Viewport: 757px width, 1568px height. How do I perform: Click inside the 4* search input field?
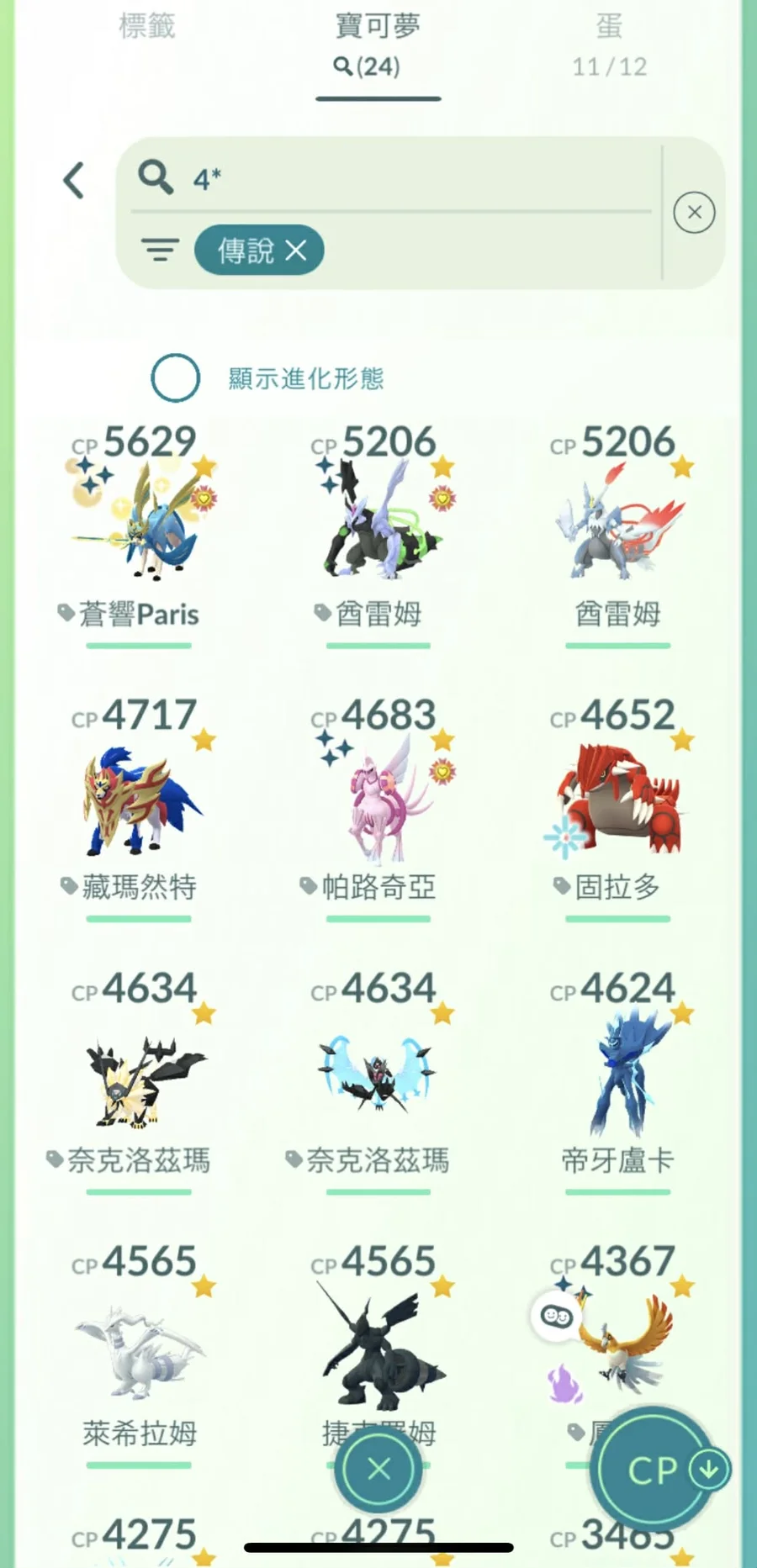378,177
